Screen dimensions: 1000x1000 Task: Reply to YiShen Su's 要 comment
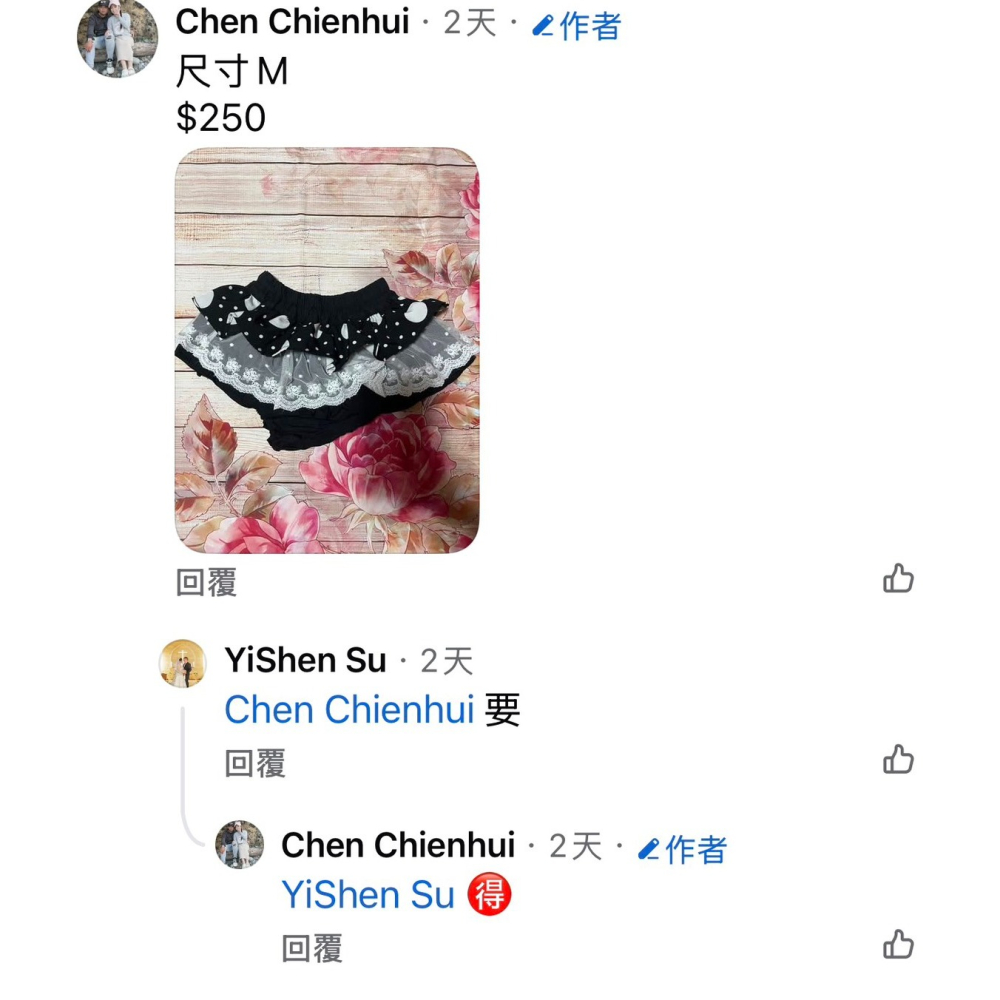coord(255,764)
